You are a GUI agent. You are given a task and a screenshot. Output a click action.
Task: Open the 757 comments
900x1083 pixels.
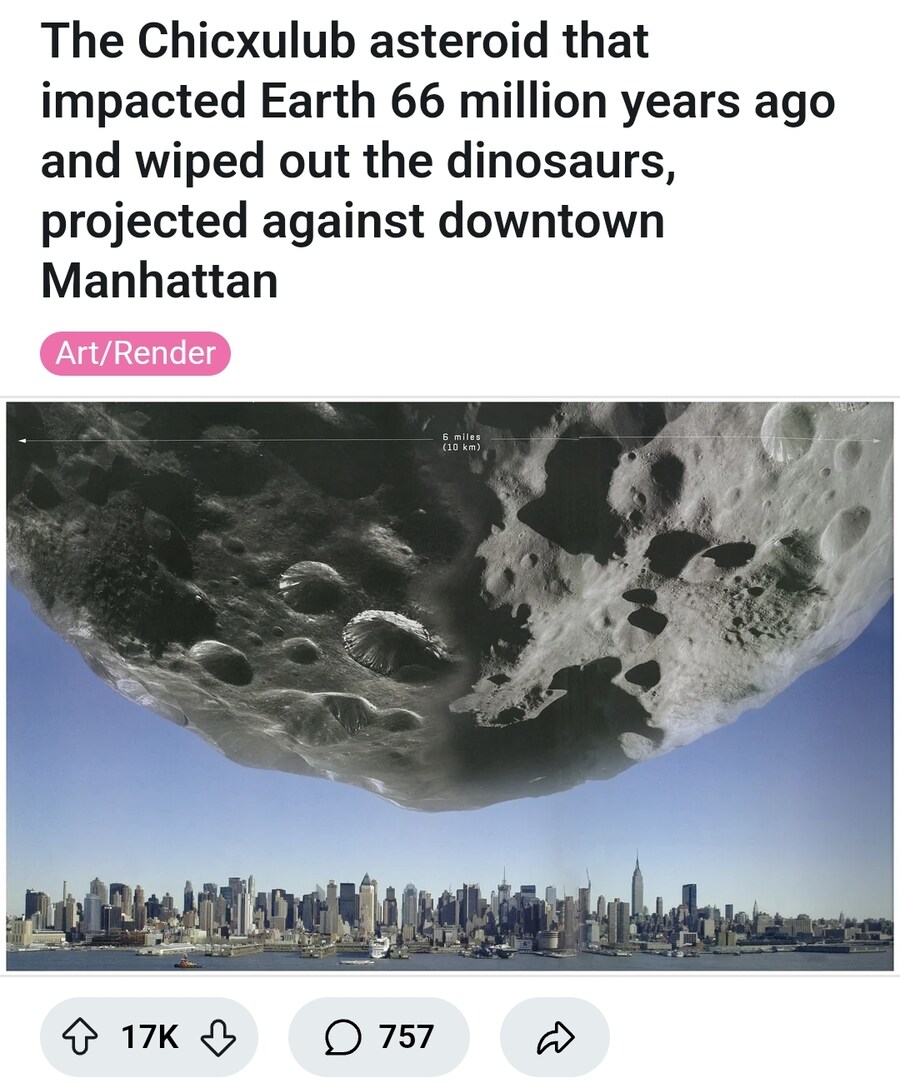click(x=378, y=1037)
